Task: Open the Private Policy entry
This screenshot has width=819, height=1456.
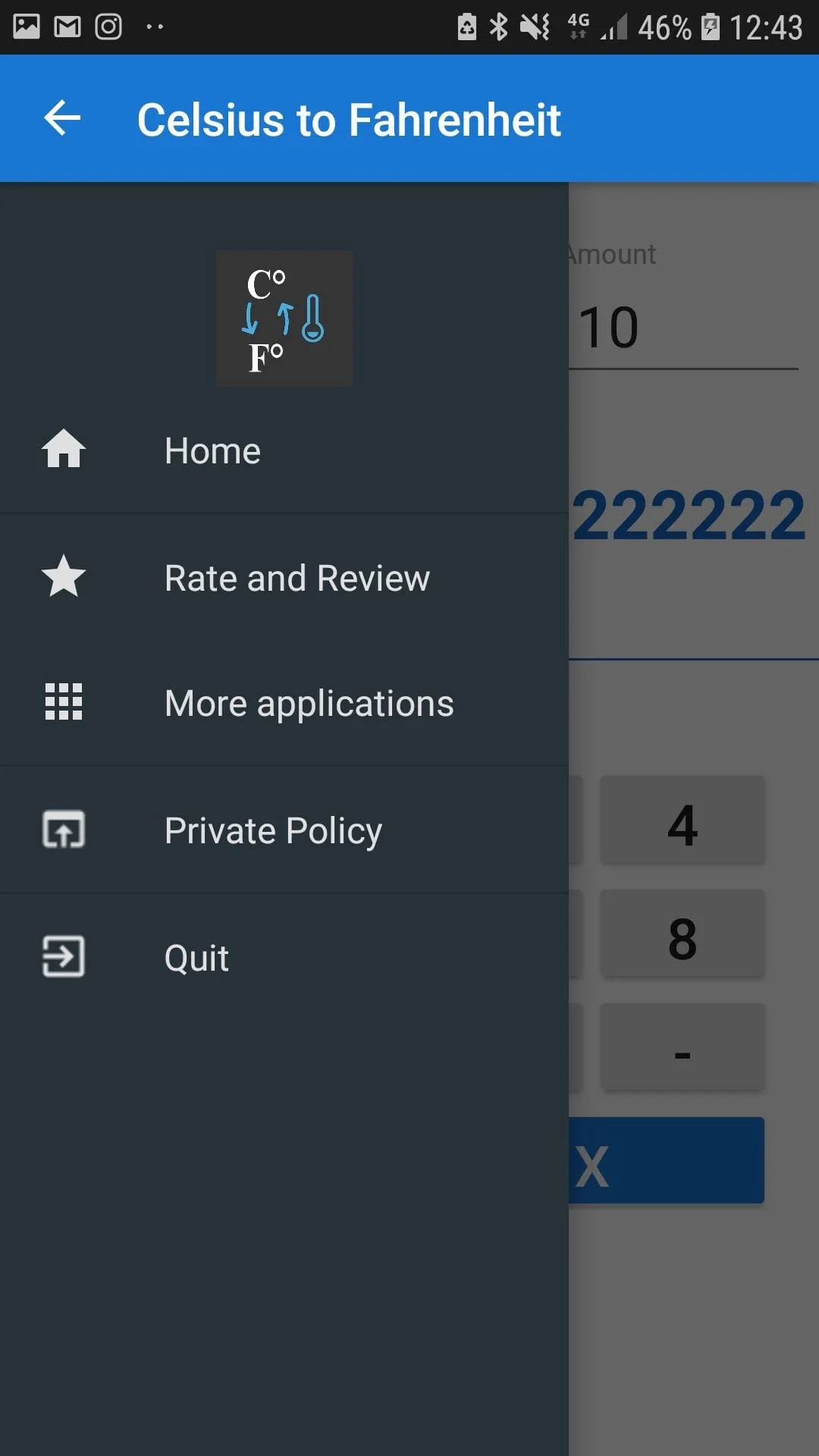Action: 273,830
